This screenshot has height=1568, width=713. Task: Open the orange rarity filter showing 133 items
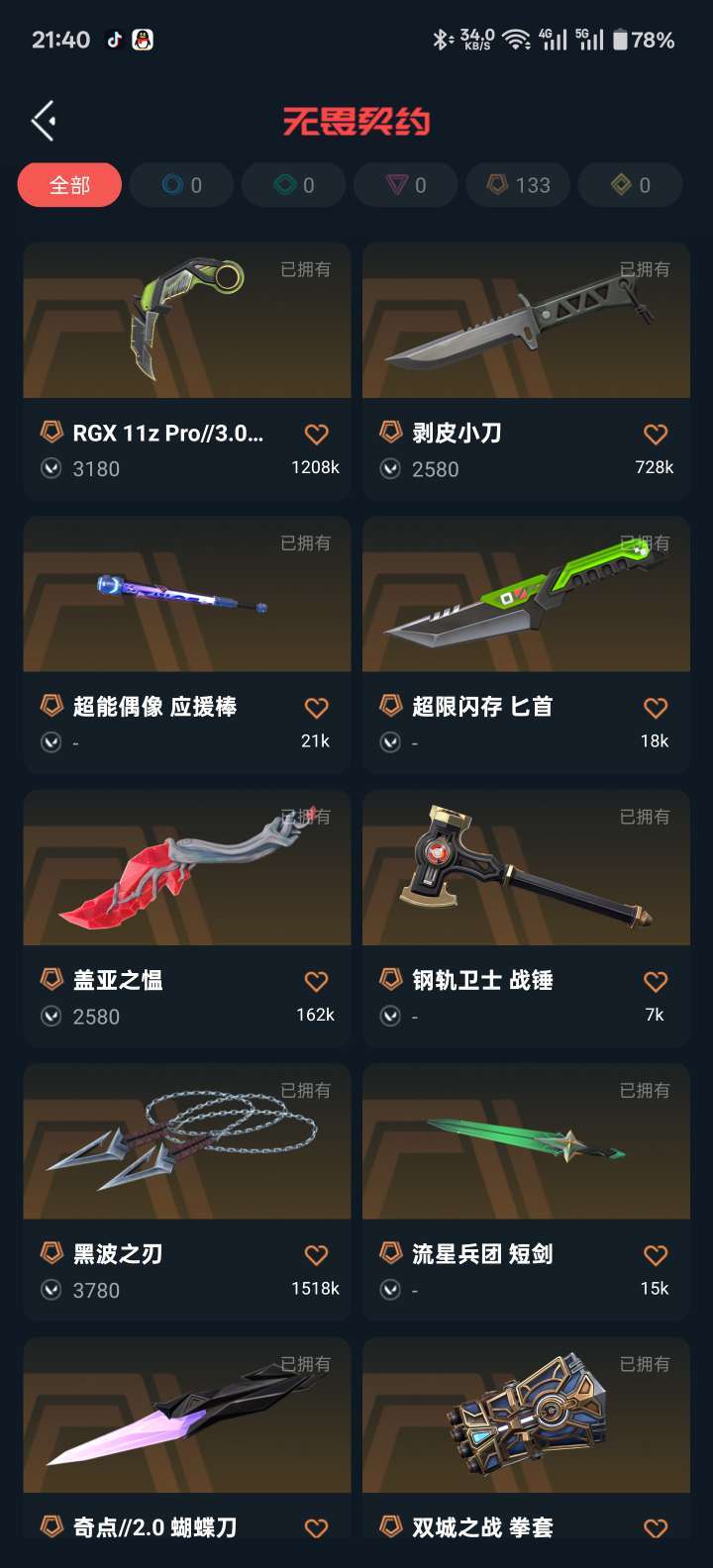pyautogui.click(x=518, y=184)
